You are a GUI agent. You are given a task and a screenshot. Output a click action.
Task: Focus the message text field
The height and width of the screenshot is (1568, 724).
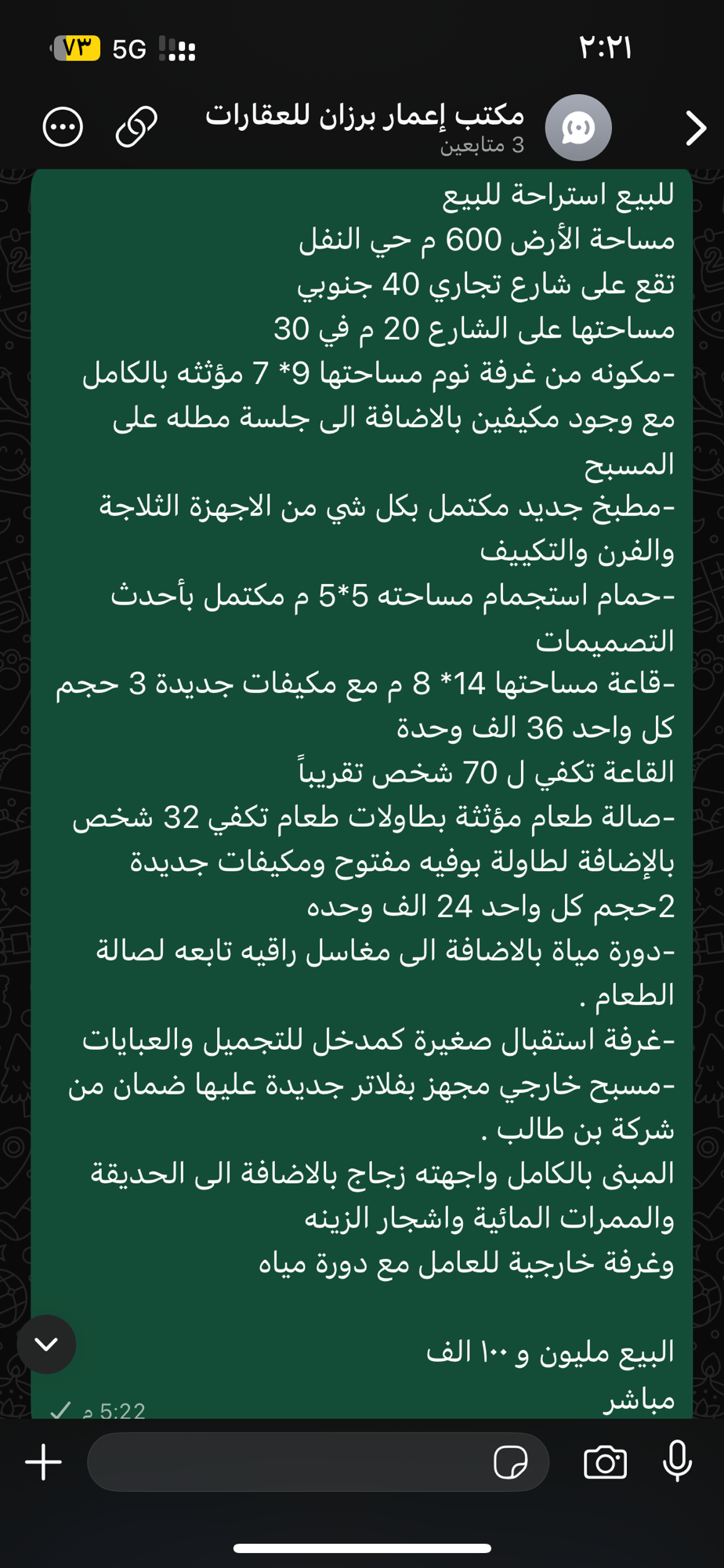[290, 1462]
